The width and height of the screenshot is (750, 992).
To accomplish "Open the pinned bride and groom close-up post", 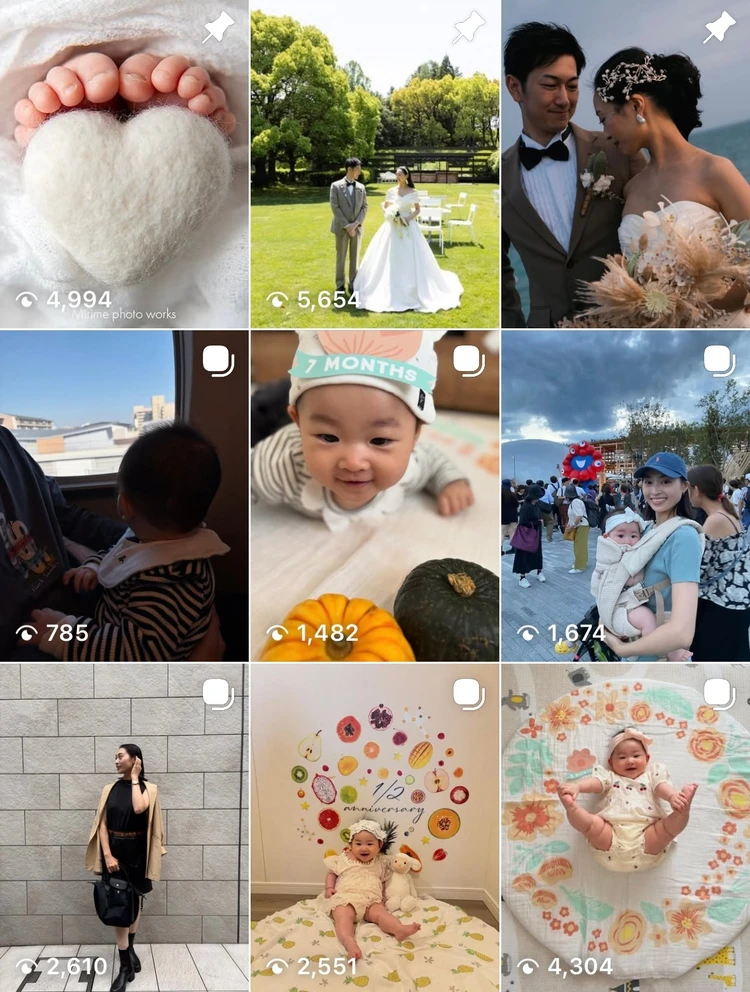I will pyautogui.click(x=626, y=165).
